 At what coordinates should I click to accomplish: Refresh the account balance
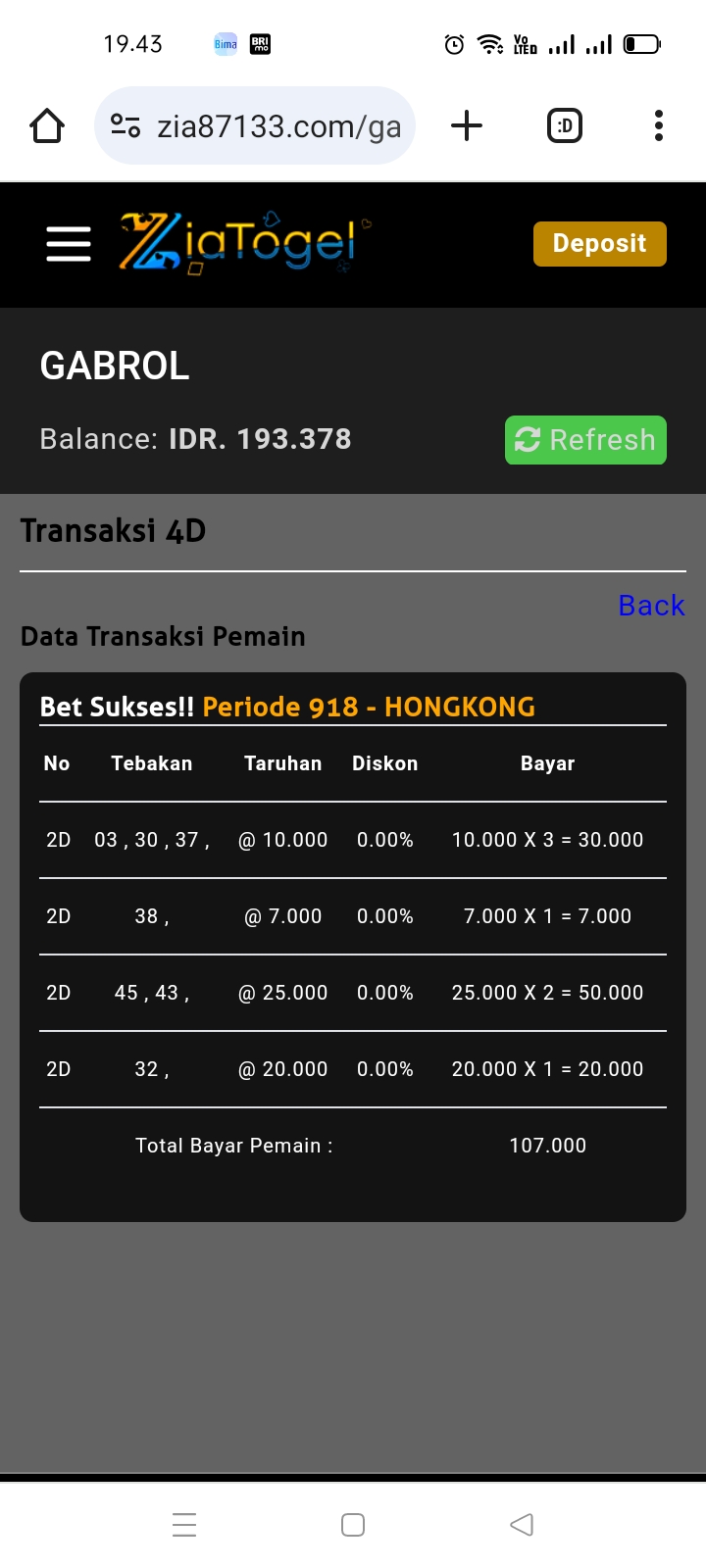pos(585,440)
